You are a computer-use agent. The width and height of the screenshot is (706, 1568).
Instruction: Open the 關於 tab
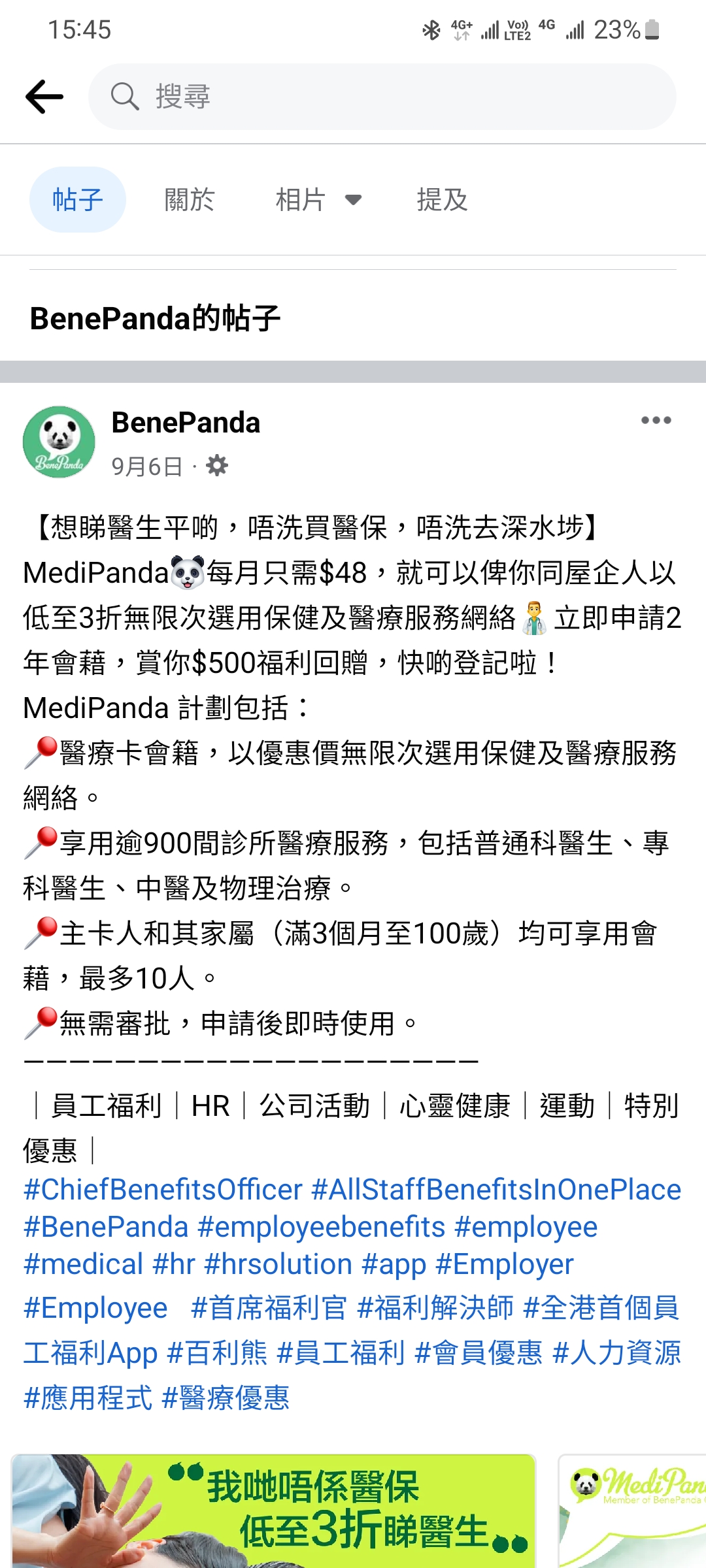[x=190, y=199]
